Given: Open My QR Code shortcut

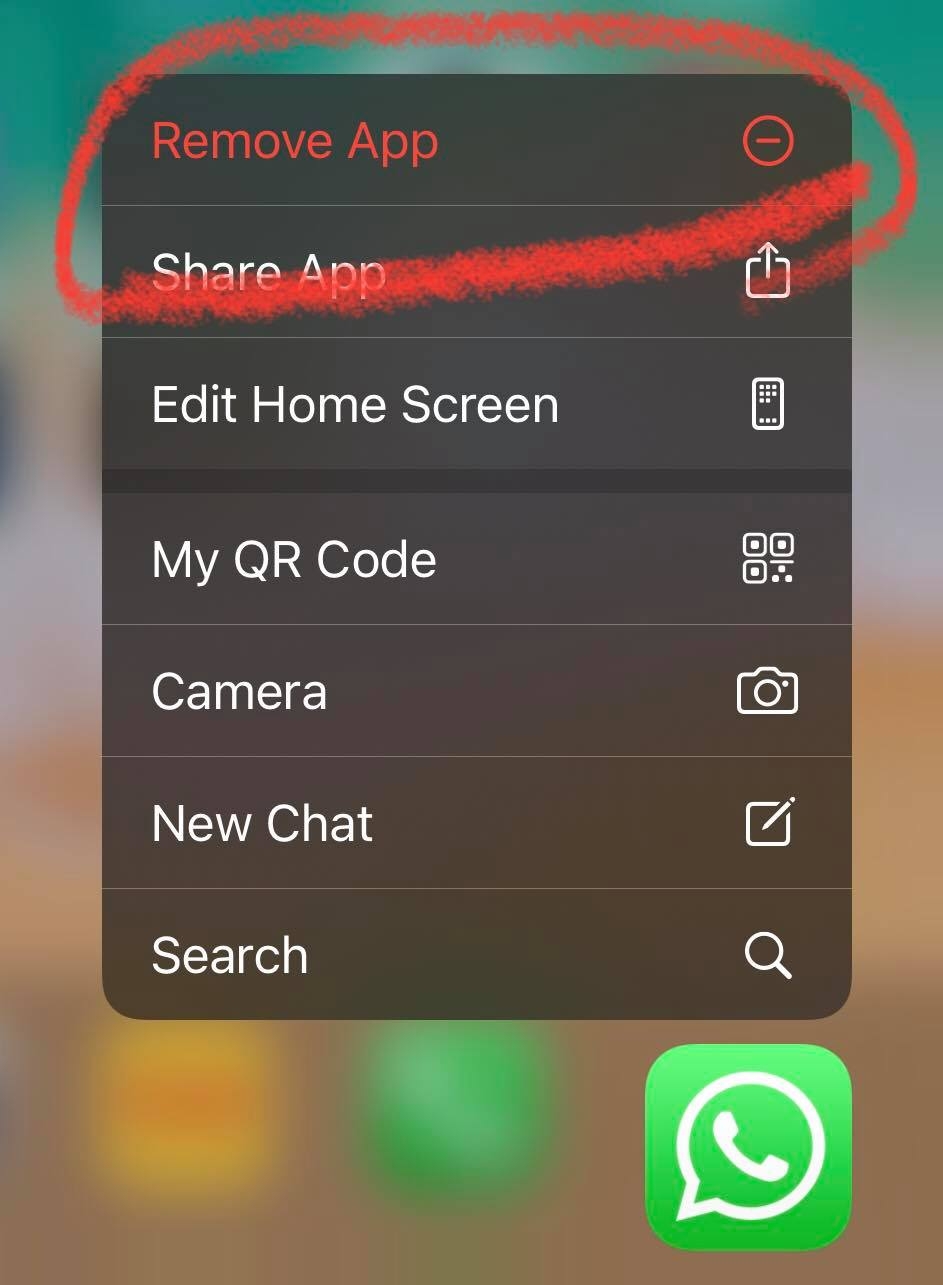Looking at the screenshot, I should click(x=476, y=559).
